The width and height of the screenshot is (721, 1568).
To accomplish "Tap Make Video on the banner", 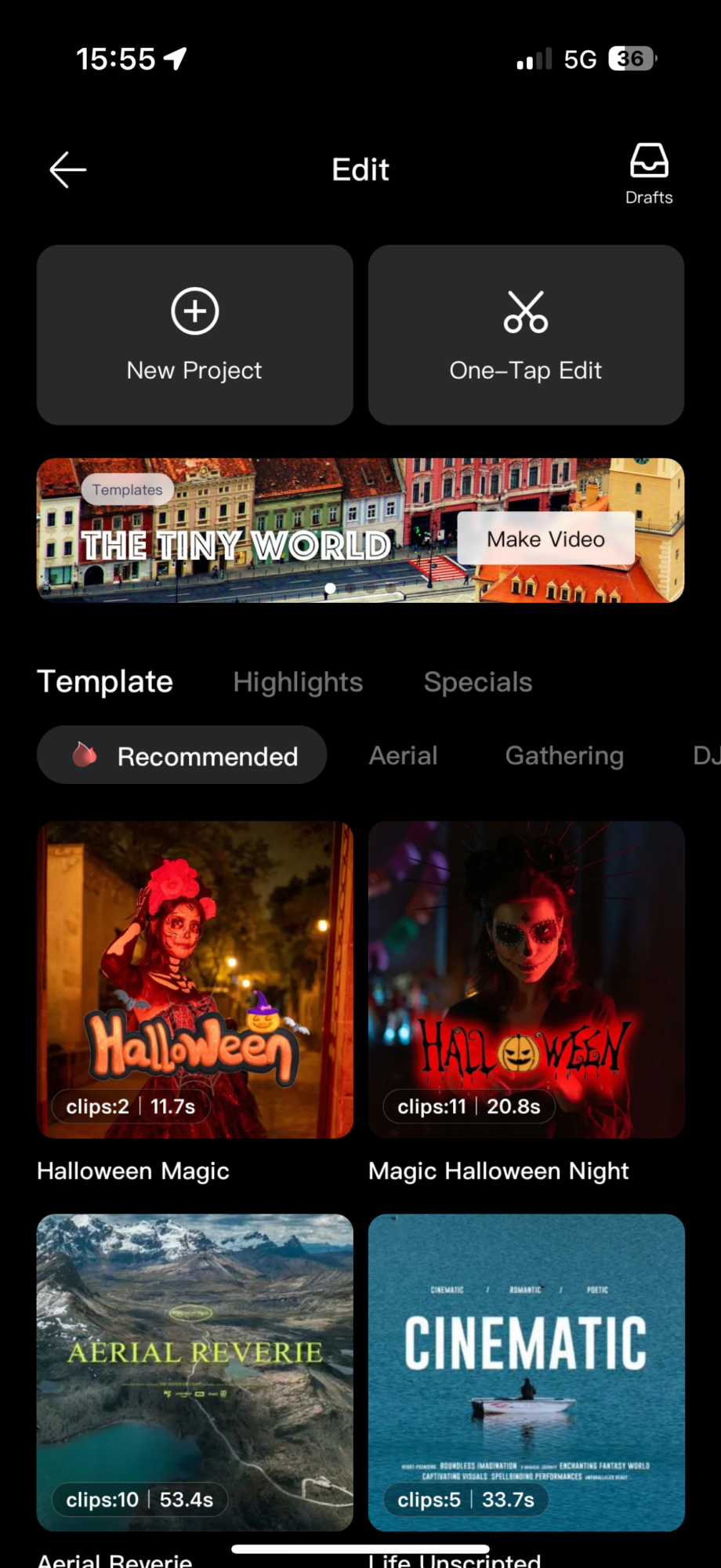I will pyautogui.click(x=545, y=539).
